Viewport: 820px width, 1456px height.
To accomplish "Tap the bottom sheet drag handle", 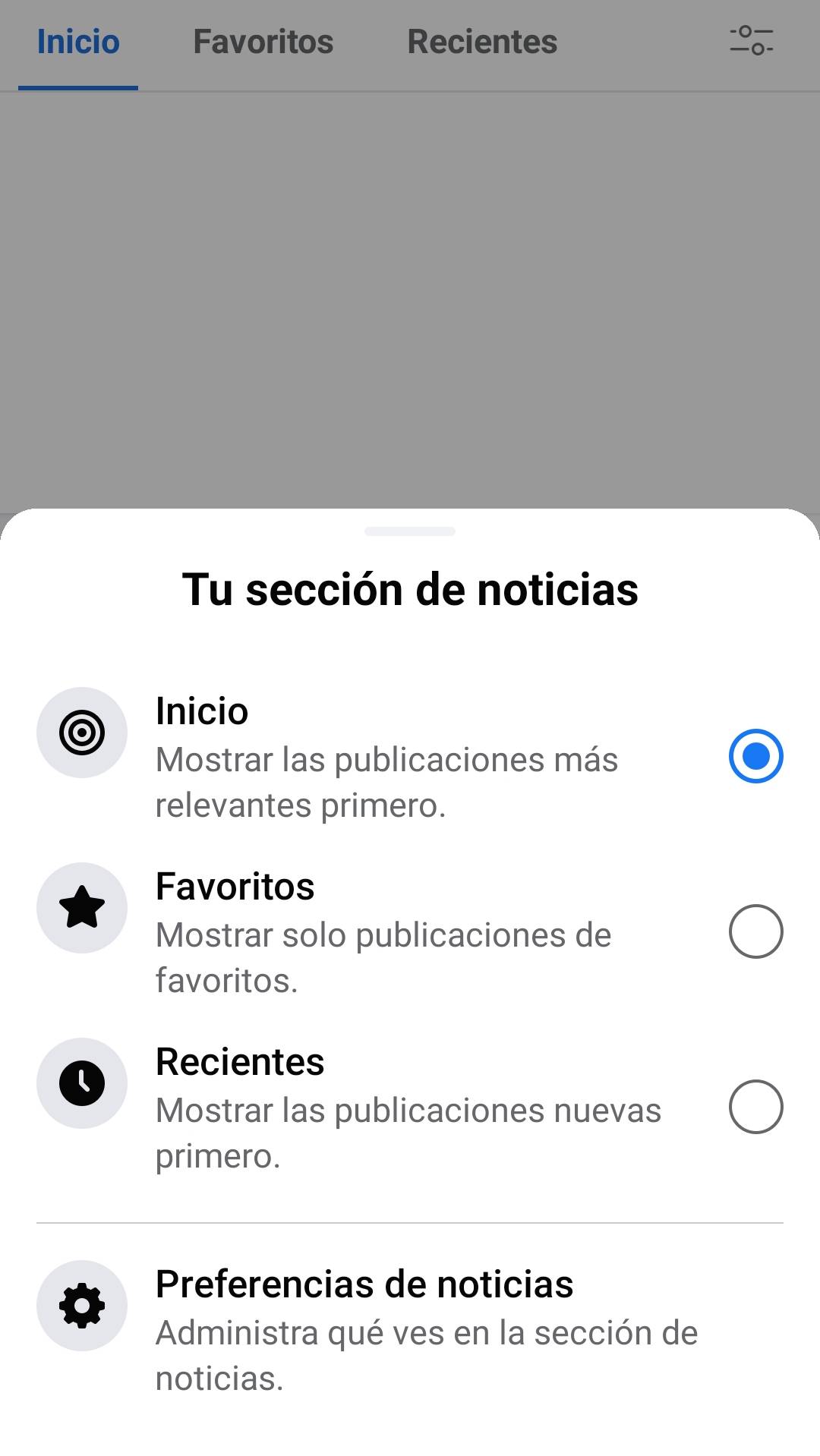I will tap(410, 531).
